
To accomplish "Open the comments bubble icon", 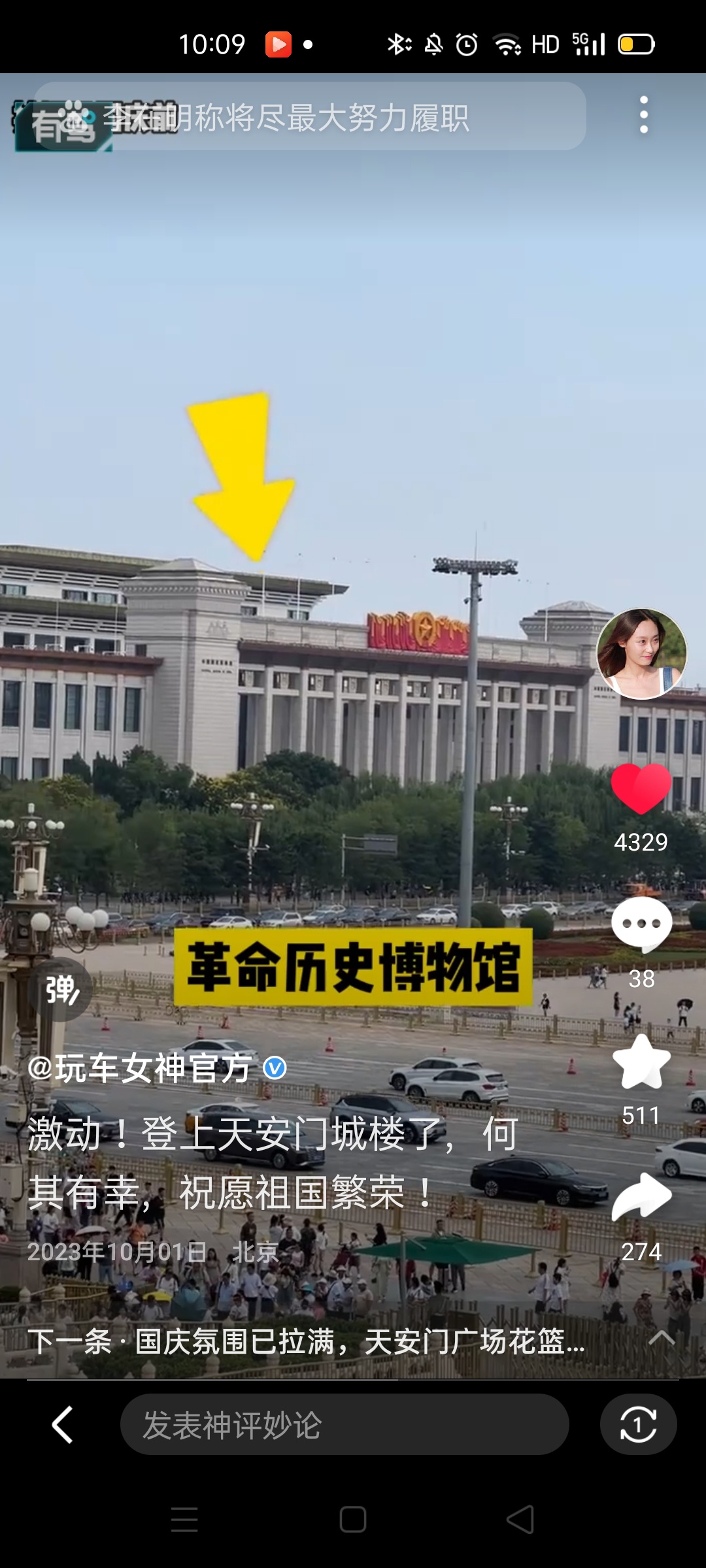I will click(641, 925).
